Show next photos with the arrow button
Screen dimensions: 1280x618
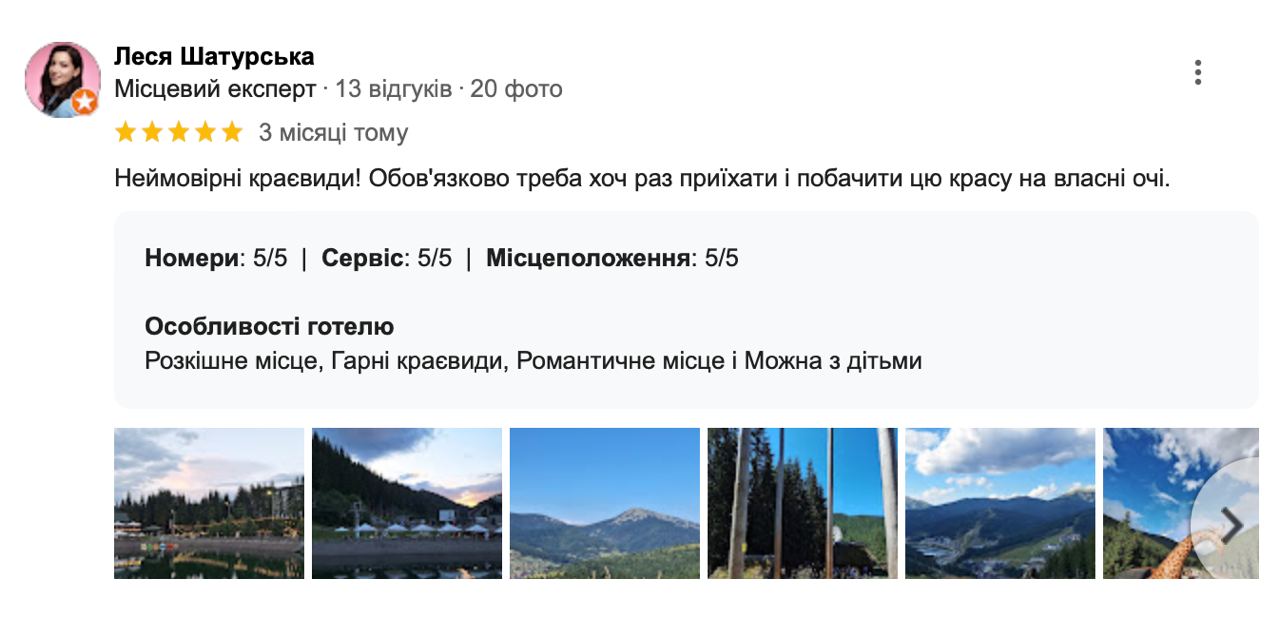pyautogui.click(x=1232, y=525)
